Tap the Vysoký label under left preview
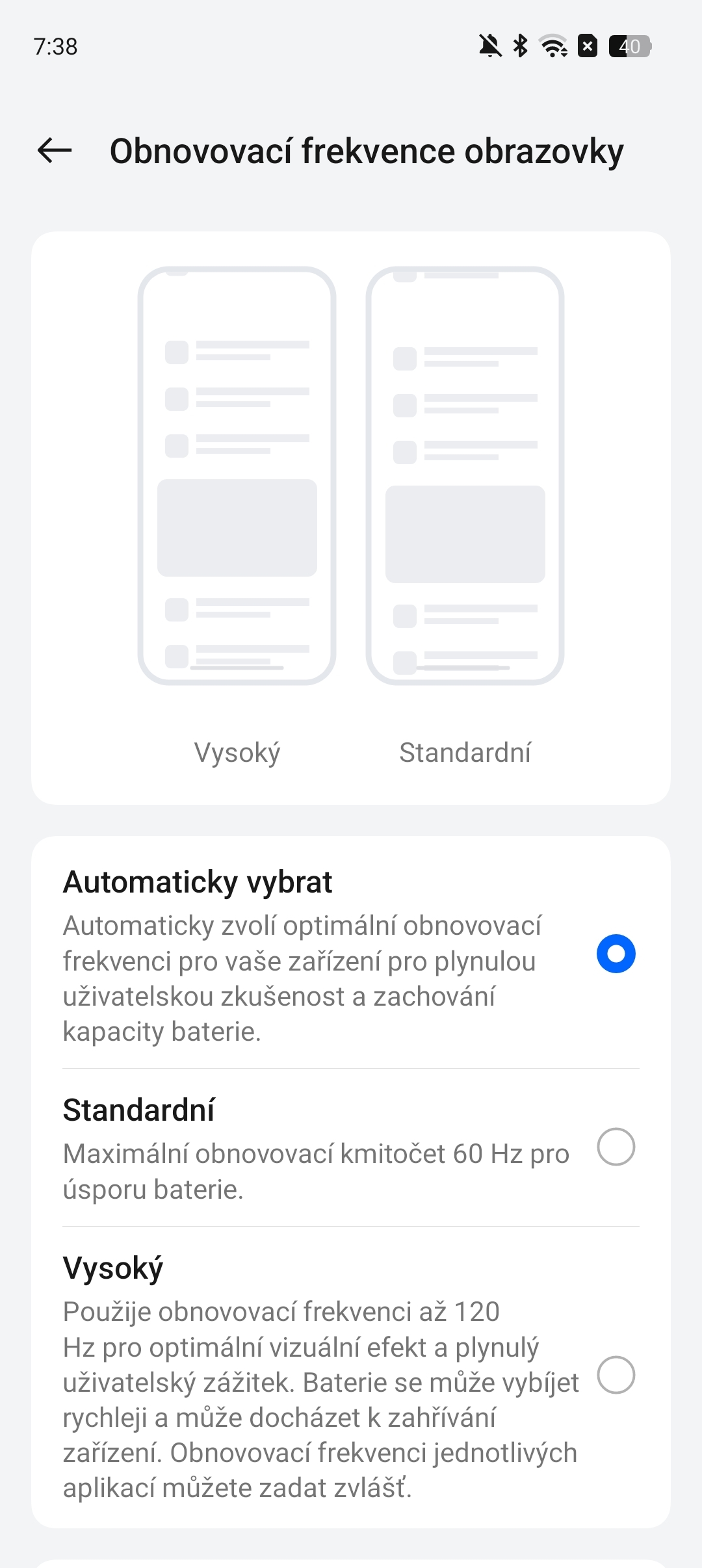Image resolution: width=702 pixels, height=1568 pixels. 237,753
